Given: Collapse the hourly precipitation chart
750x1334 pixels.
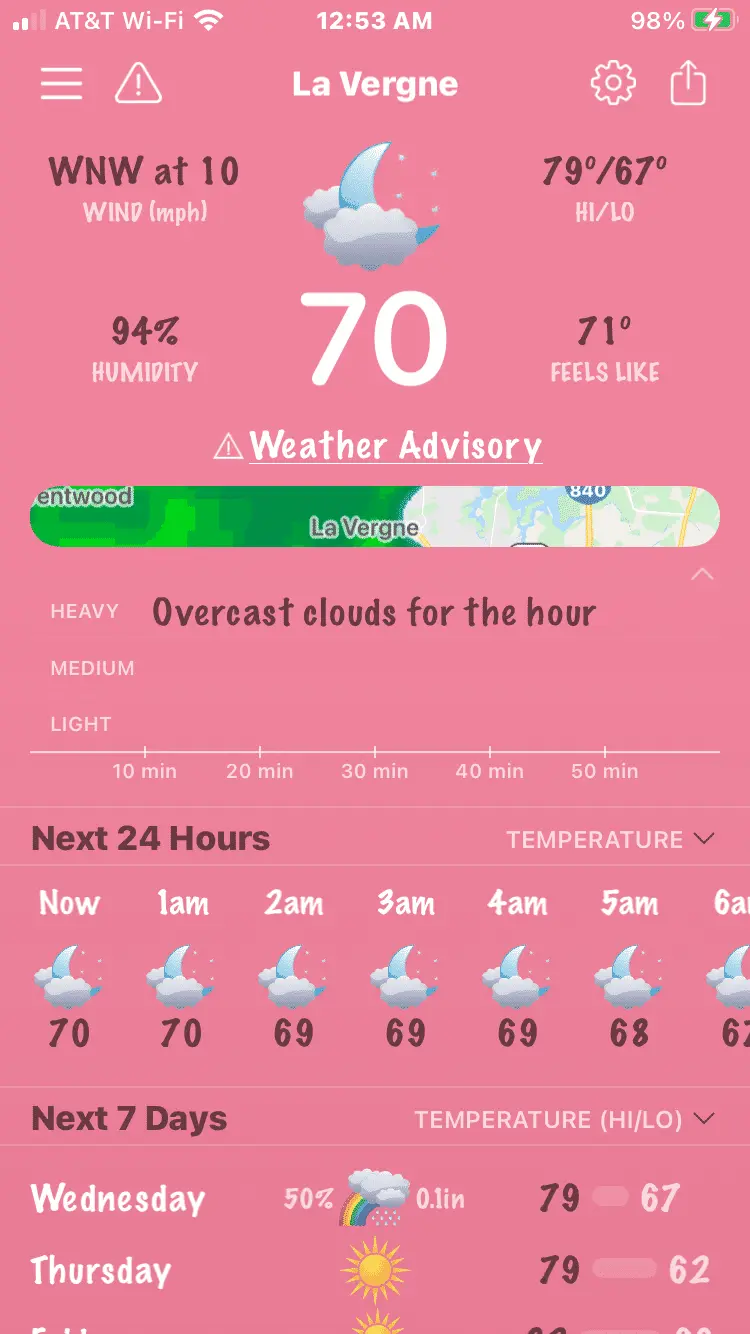Looking at the screenshot, I should (x=702, y=575).
